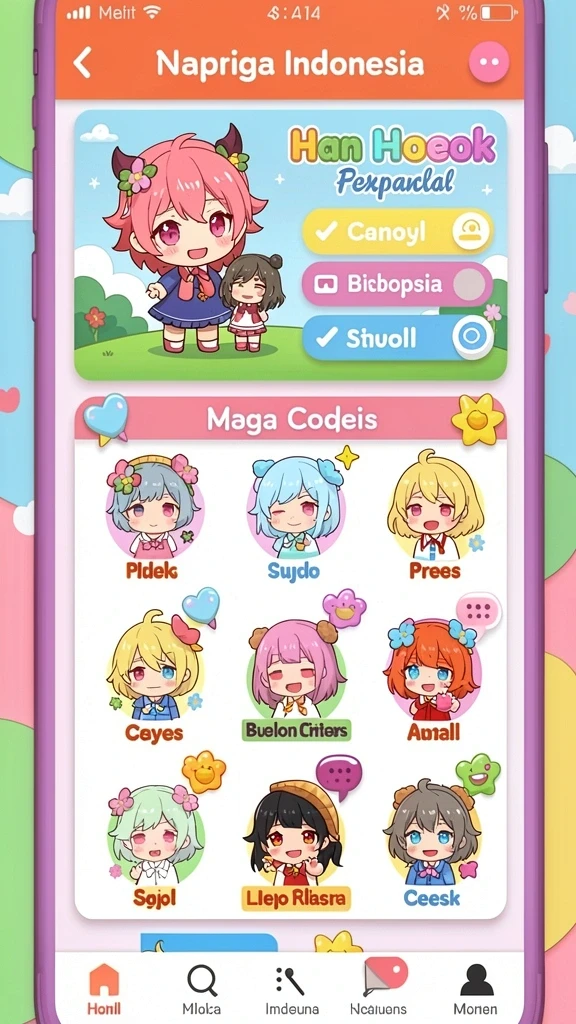Switch to the Imdeuna tab

[292, 988]
